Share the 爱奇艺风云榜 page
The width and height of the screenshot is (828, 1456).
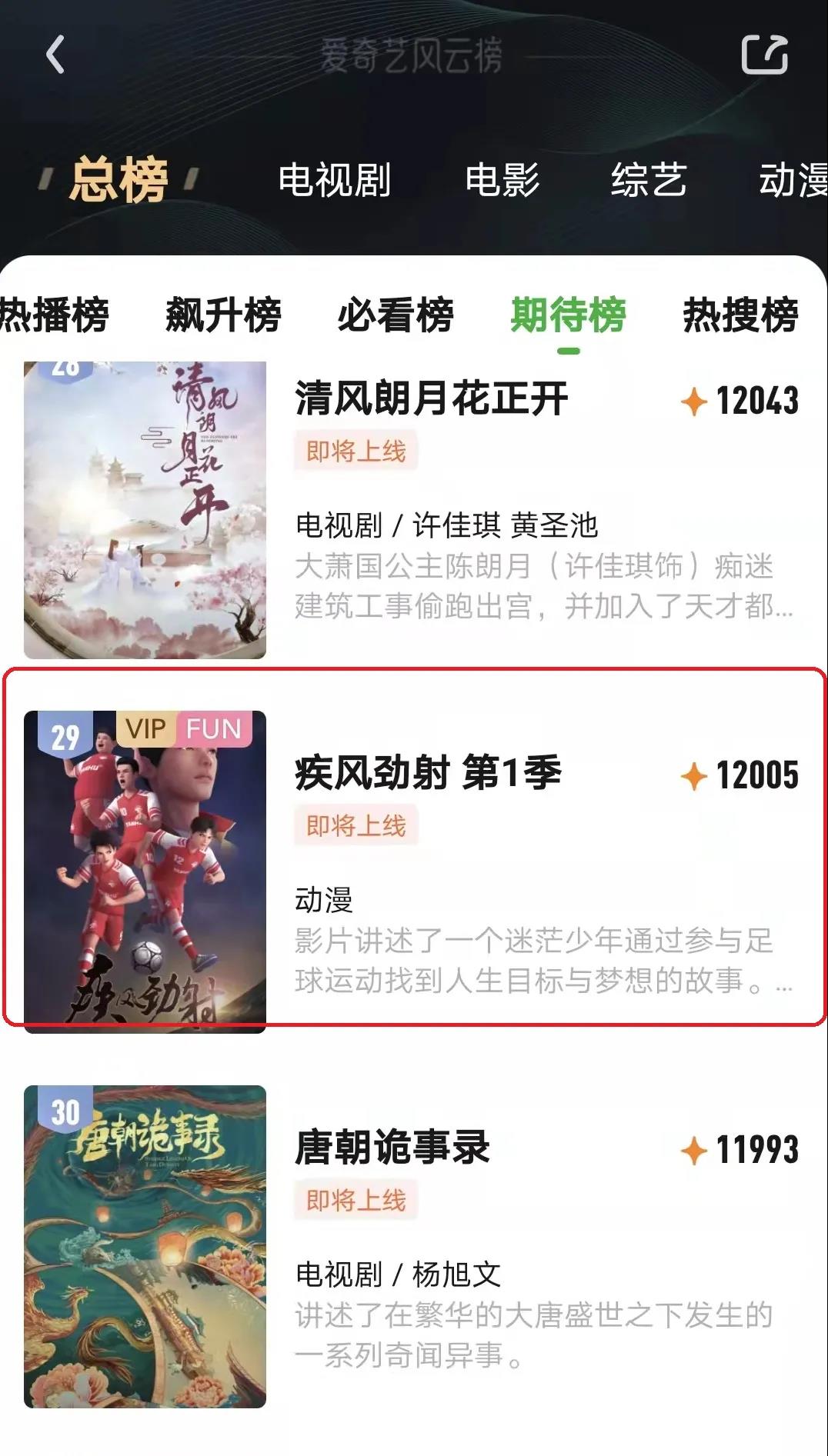tap(764, 55)
